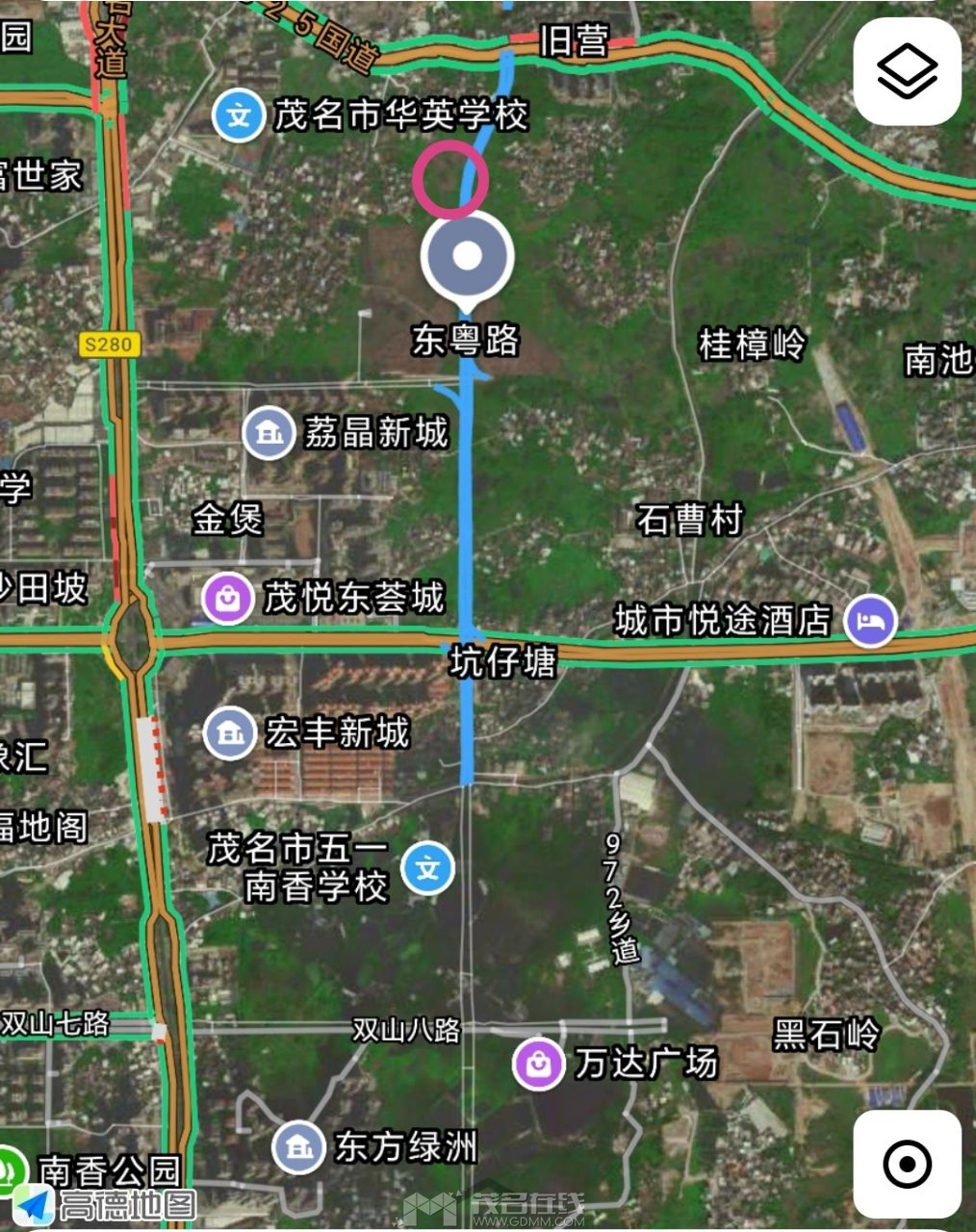This screenshot has width=976, height=1232.
Task: Select the 茂悦东荟城 shopping marker
Action: click(228, 599)
